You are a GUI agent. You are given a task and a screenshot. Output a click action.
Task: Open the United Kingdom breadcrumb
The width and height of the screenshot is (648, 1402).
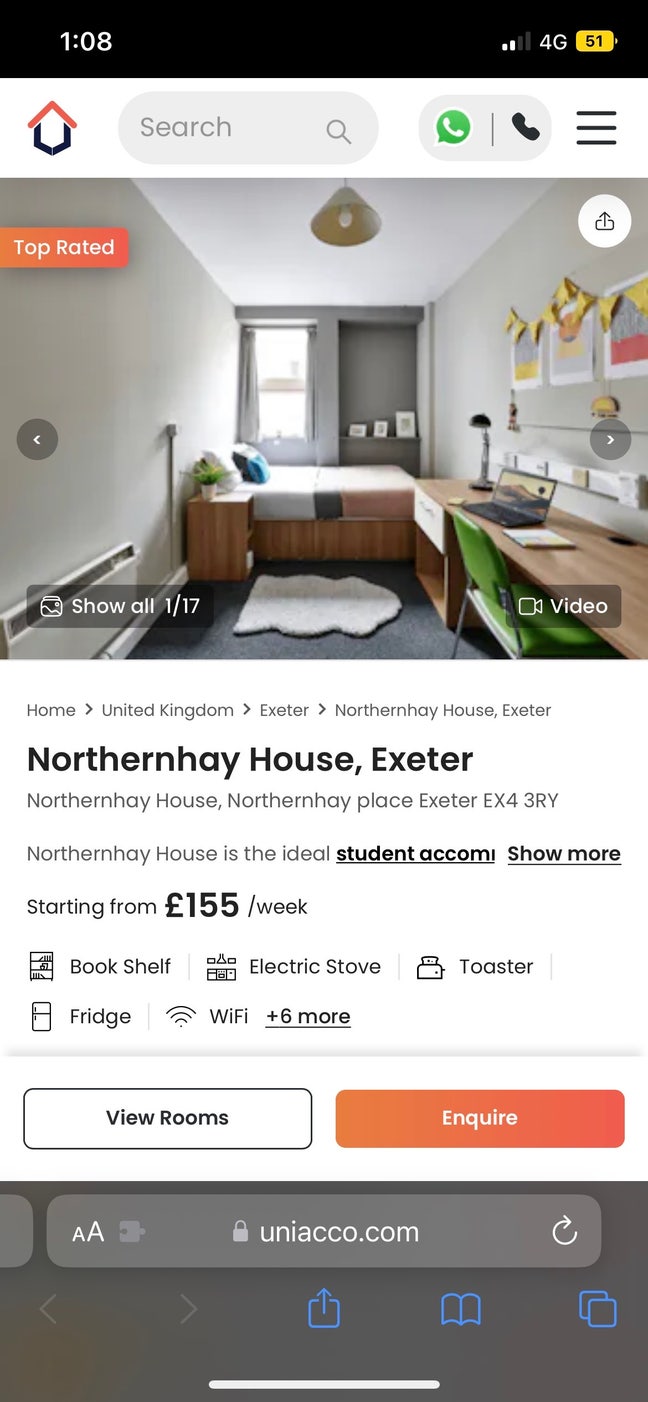pyautogui.click(x=167, y=710)
